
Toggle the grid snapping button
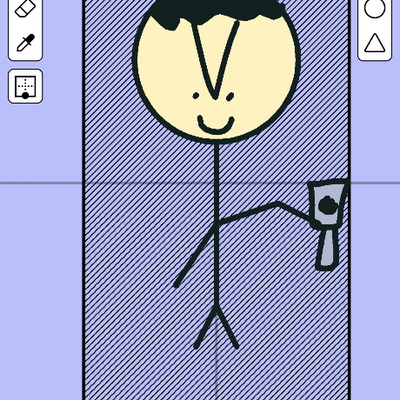pos(25,86)
